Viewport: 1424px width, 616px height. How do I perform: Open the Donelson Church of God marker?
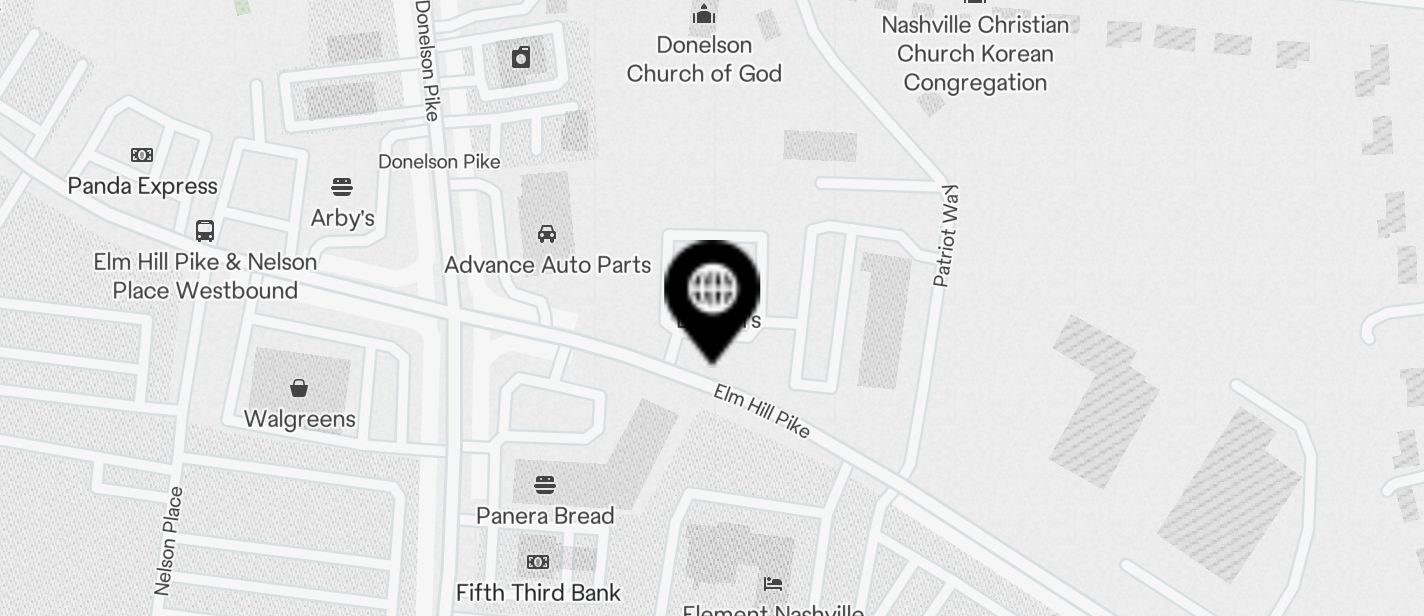(704, 15)
